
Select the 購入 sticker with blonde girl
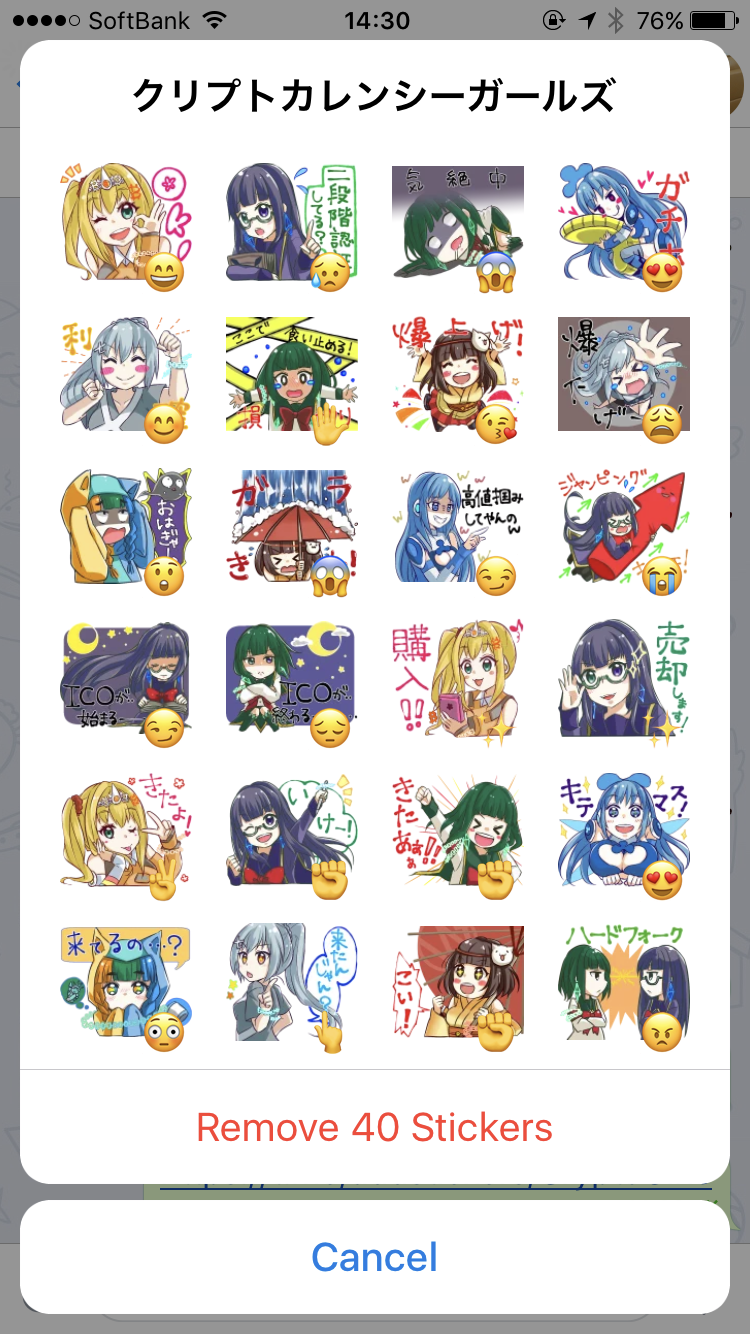coord(458,678)
